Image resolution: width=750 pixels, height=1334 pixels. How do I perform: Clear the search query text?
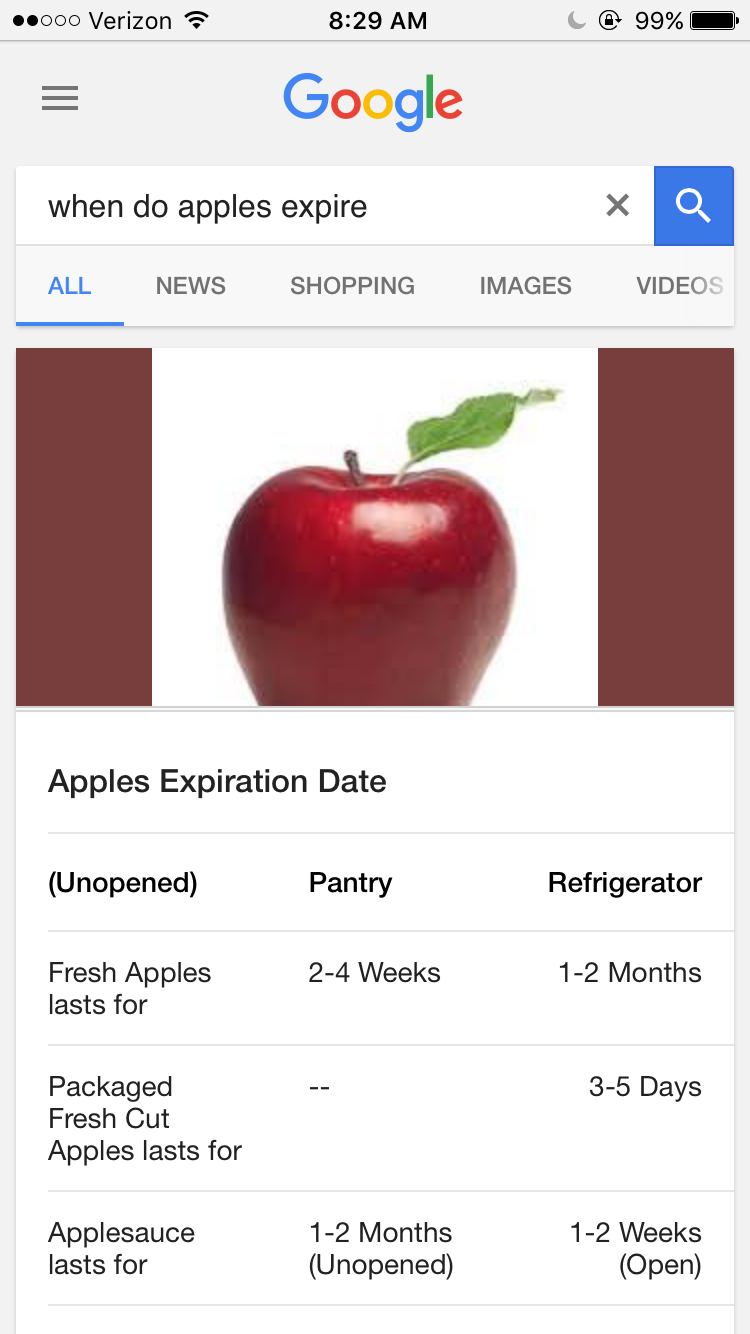(618, 206)
